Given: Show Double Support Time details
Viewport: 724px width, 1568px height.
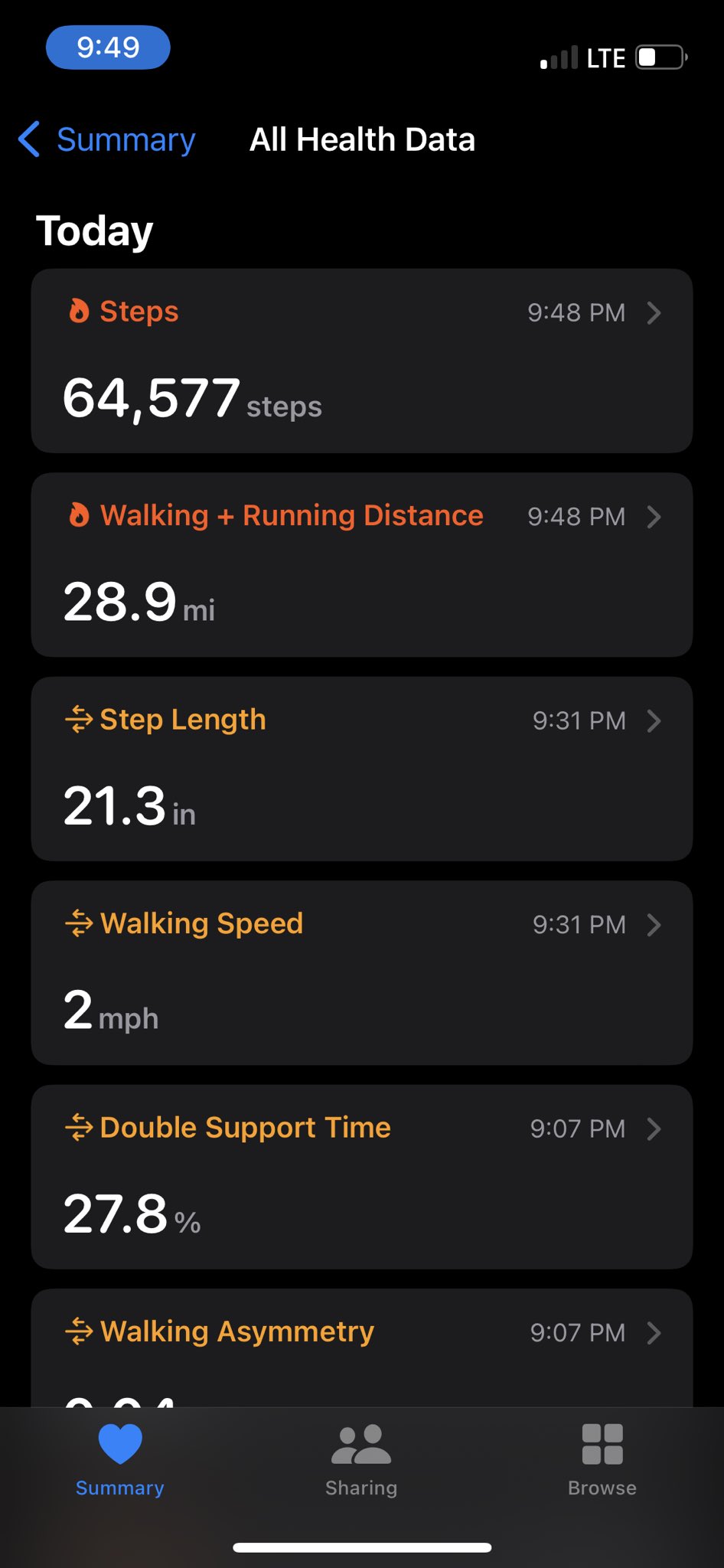Looking at the screenshot, I should (362, 1177).
